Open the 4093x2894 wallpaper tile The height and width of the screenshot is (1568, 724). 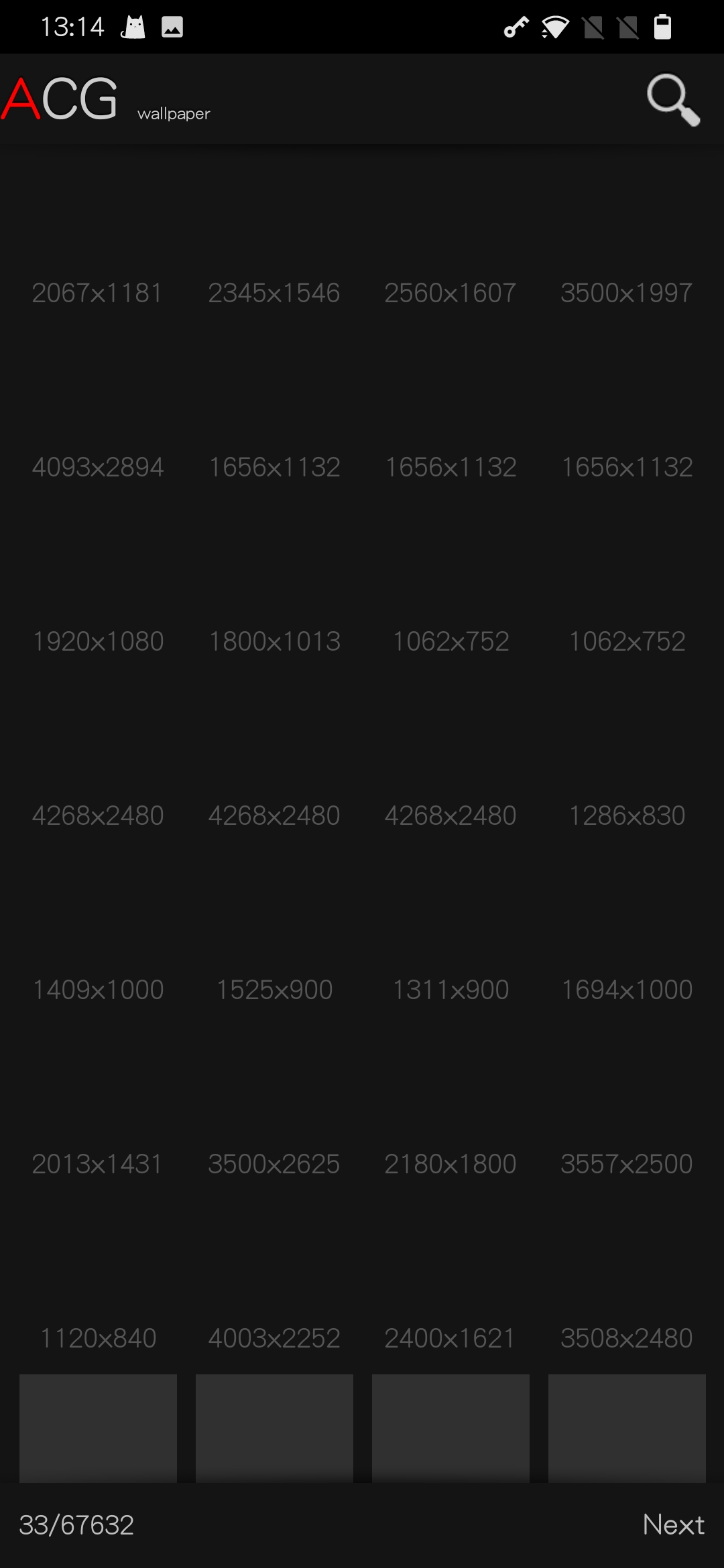[98, 467]
